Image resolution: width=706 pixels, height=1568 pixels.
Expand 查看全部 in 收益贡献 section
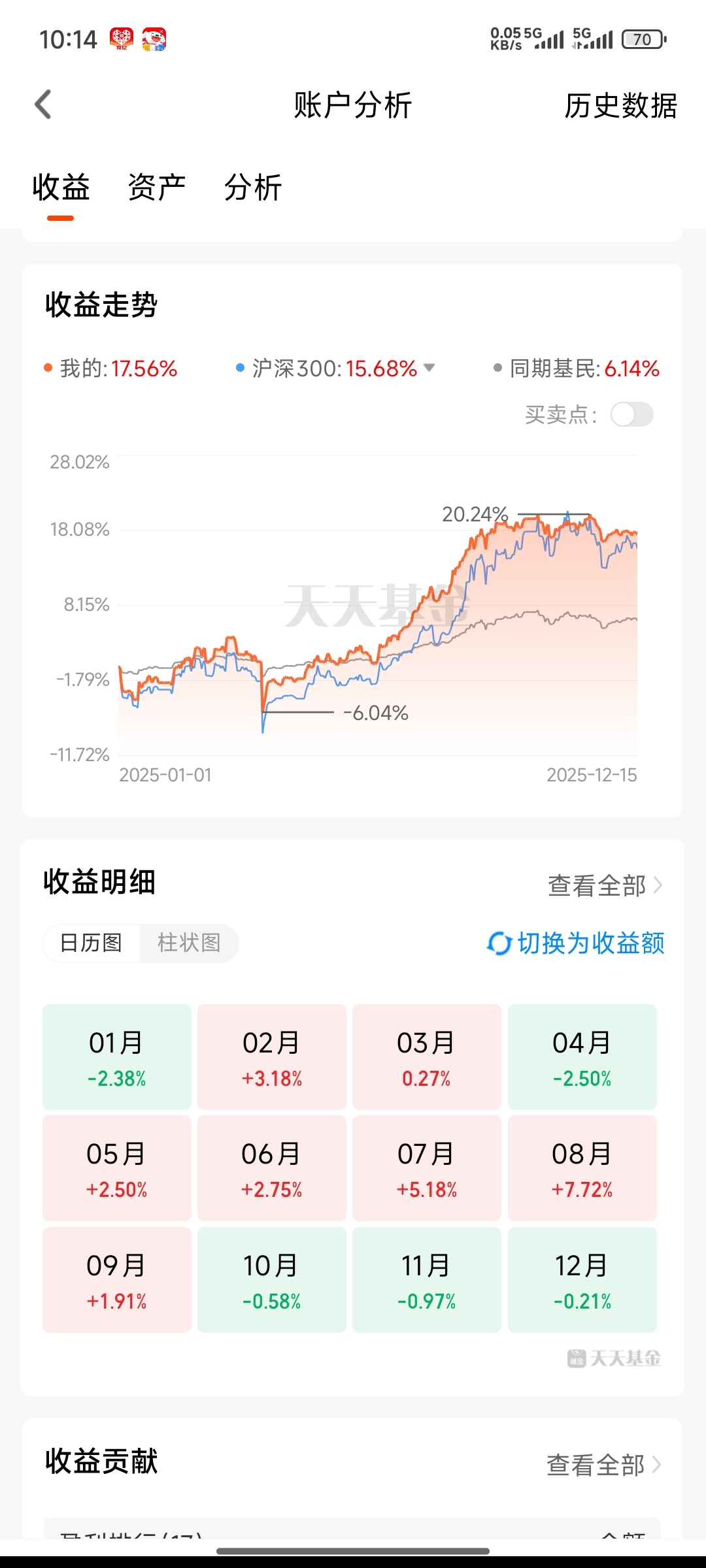pyautogui.click(x=597, y=1465)
